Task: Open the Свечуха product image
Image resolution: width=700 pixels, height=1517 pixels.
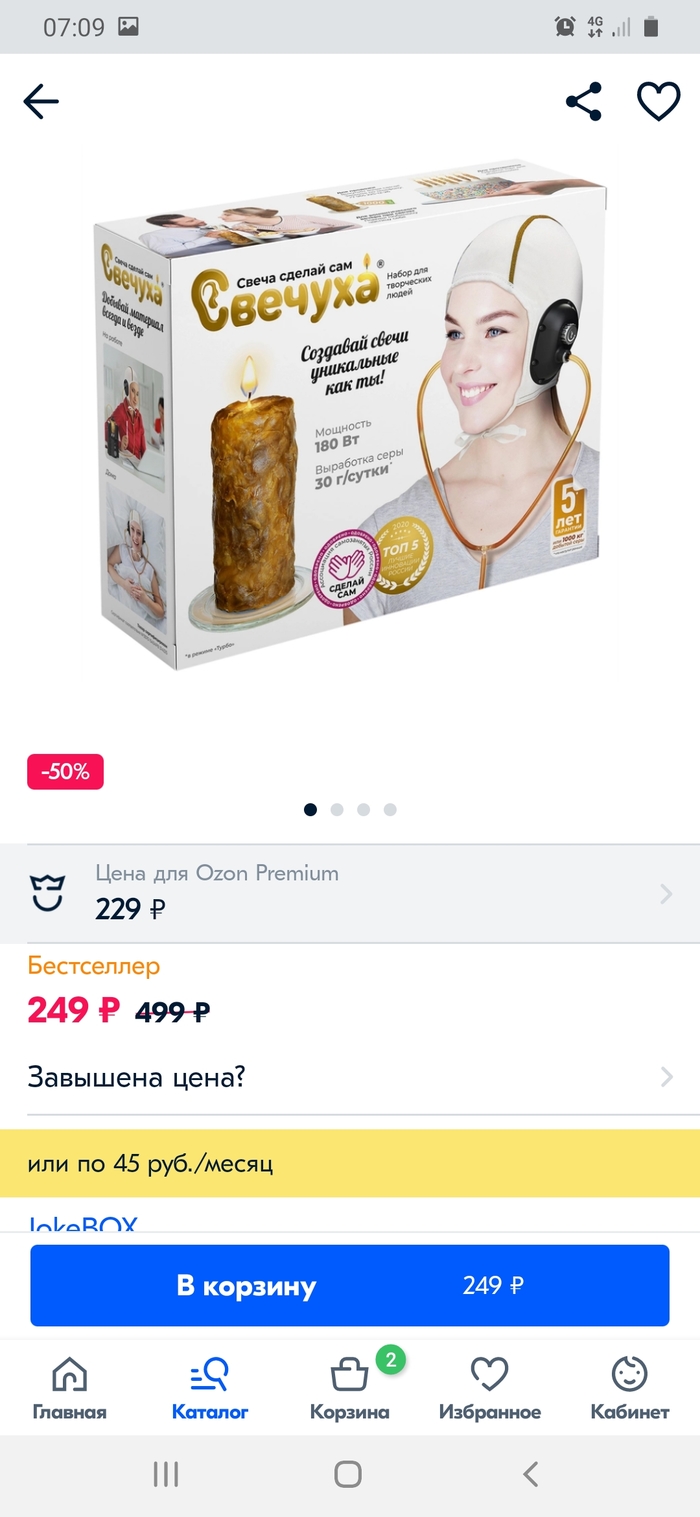Action: [350, 415]
